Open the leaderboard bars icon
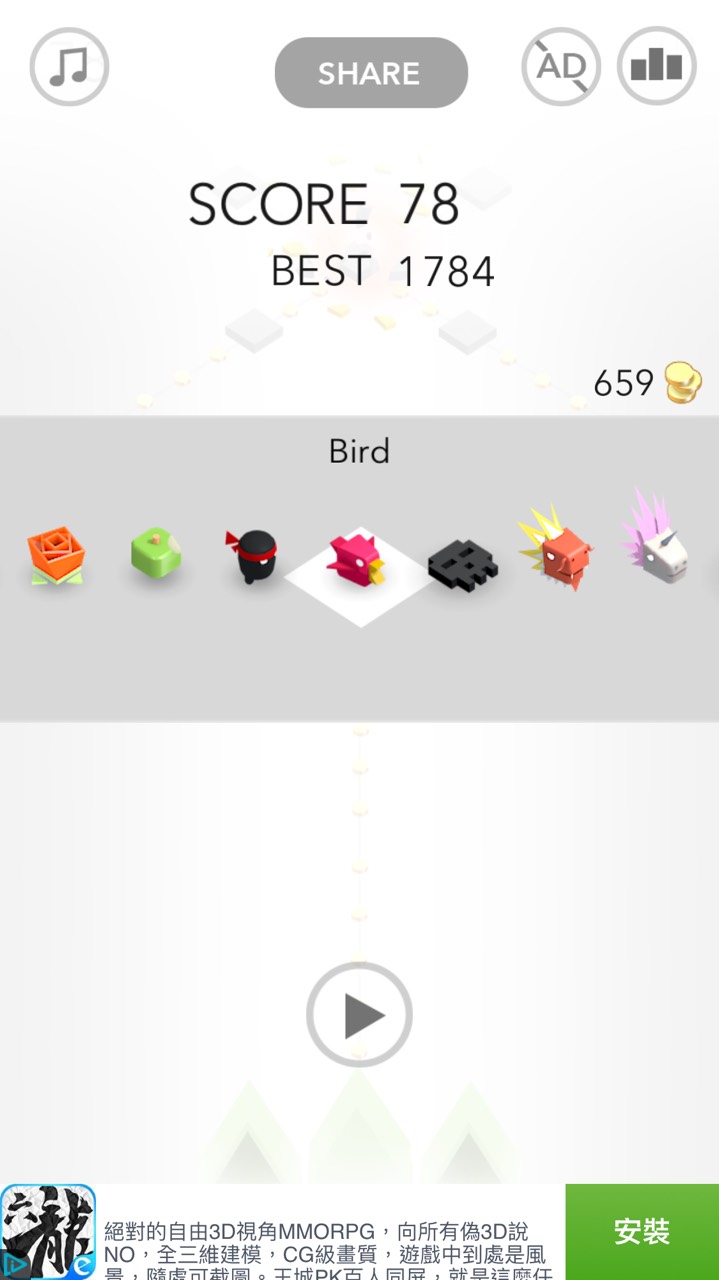The width and height of the screenshot is (719, 1280). coord(657,67)
